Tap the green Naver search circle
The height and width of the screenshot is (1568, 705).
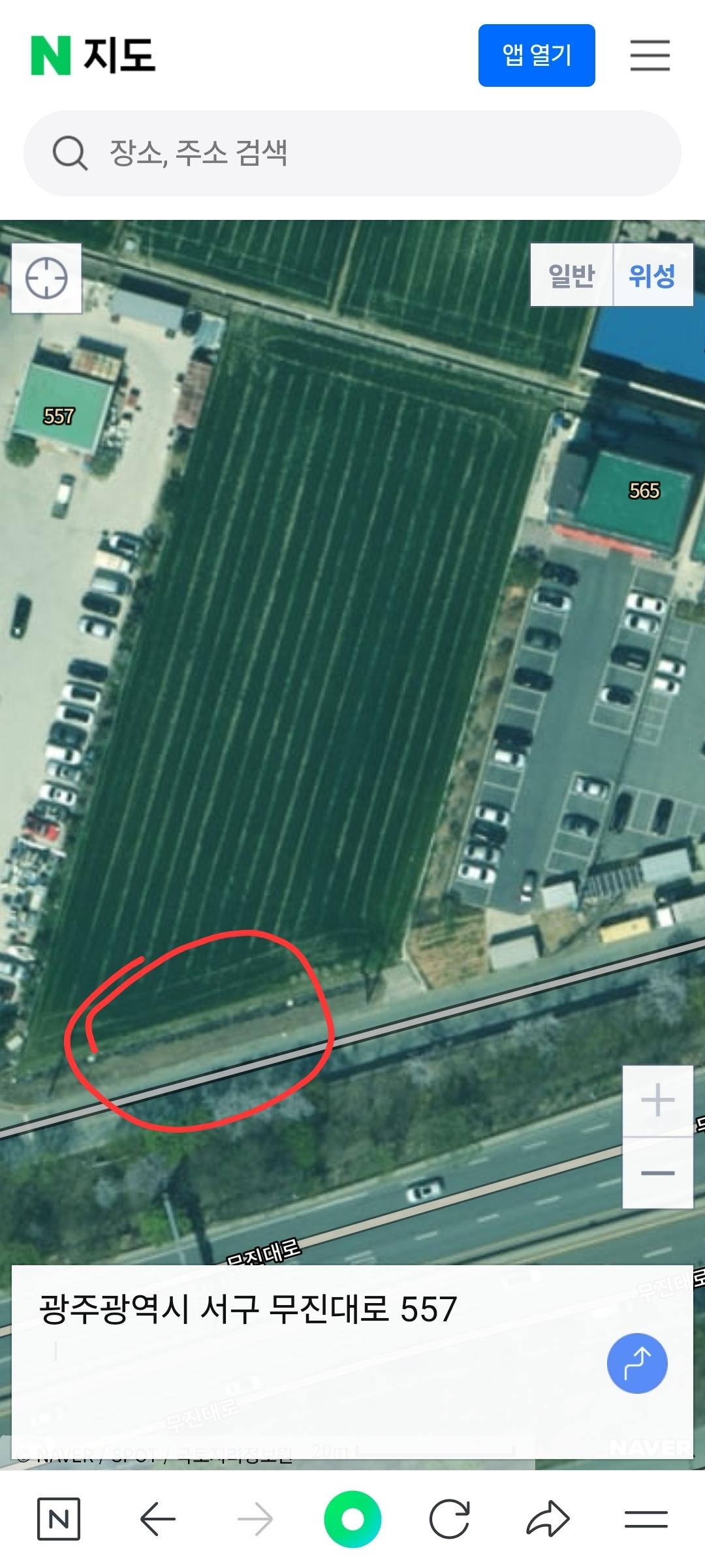click(352, 1520)
